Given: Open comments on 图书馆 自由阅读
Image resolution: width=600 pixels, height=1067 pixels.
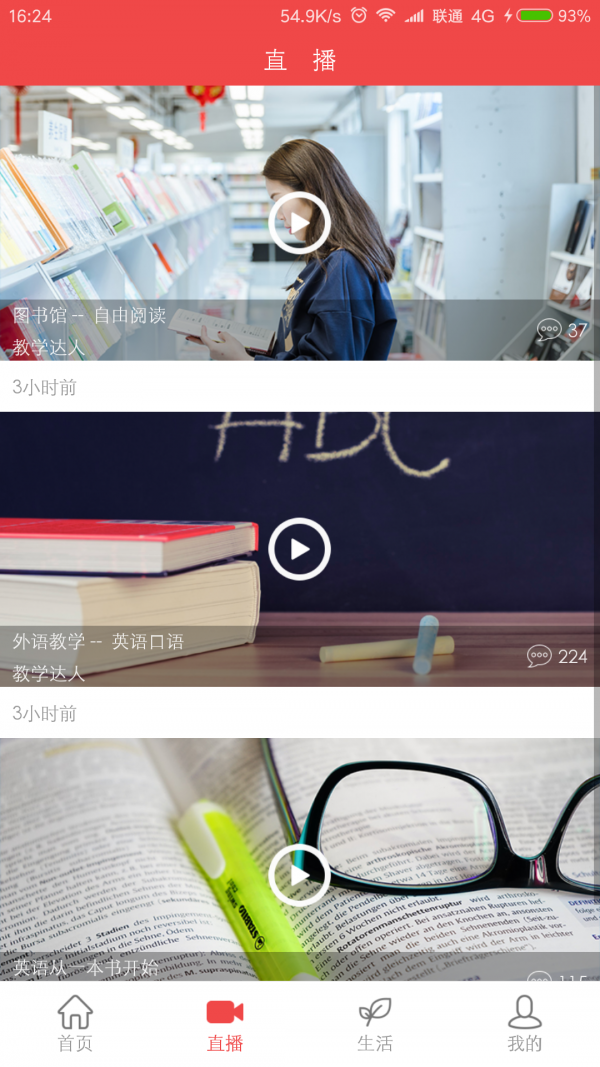Looking at the screenshot, I should [x=561, y=330].
